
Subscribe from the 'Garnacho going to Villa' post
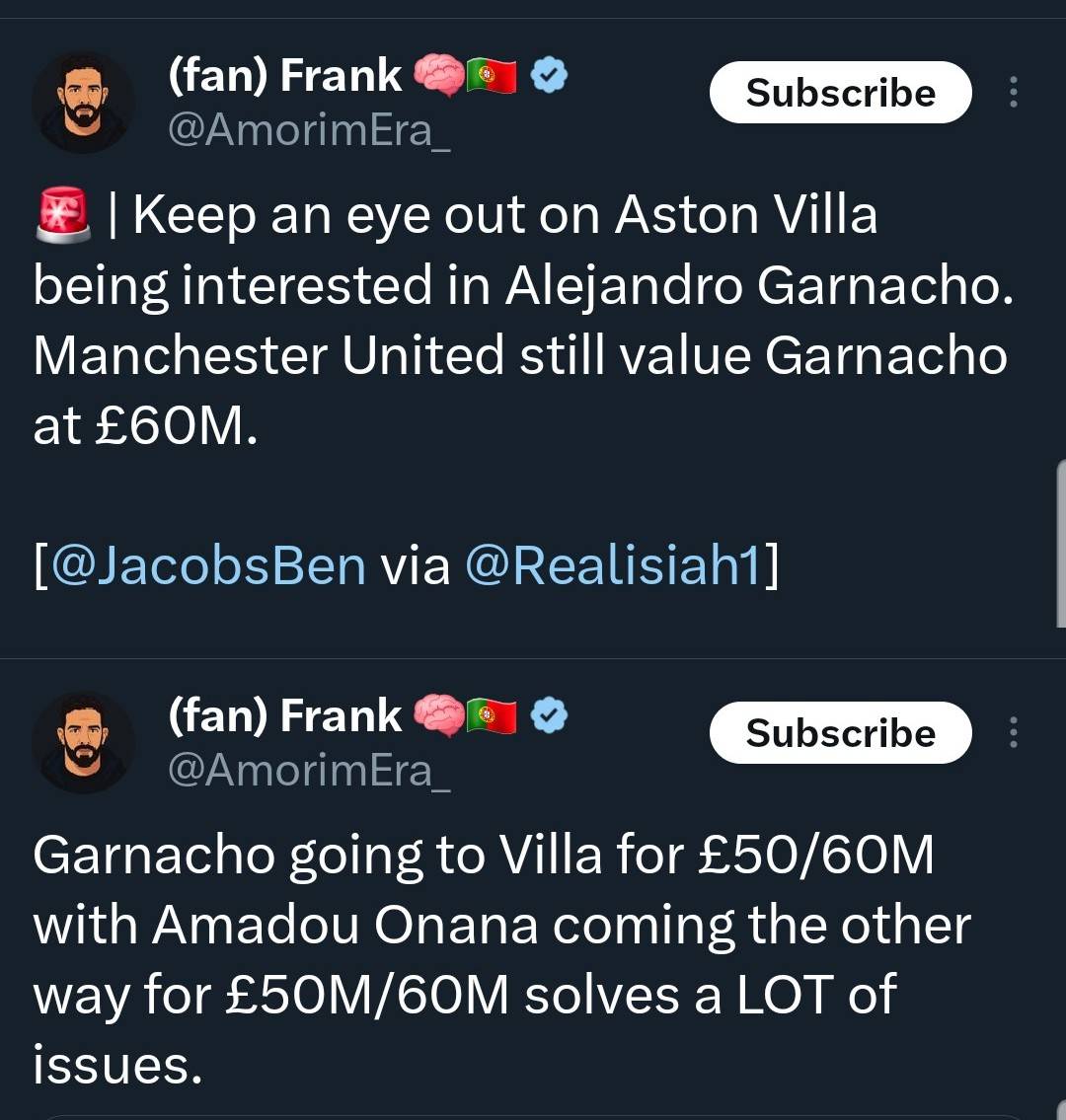[840, 733]
